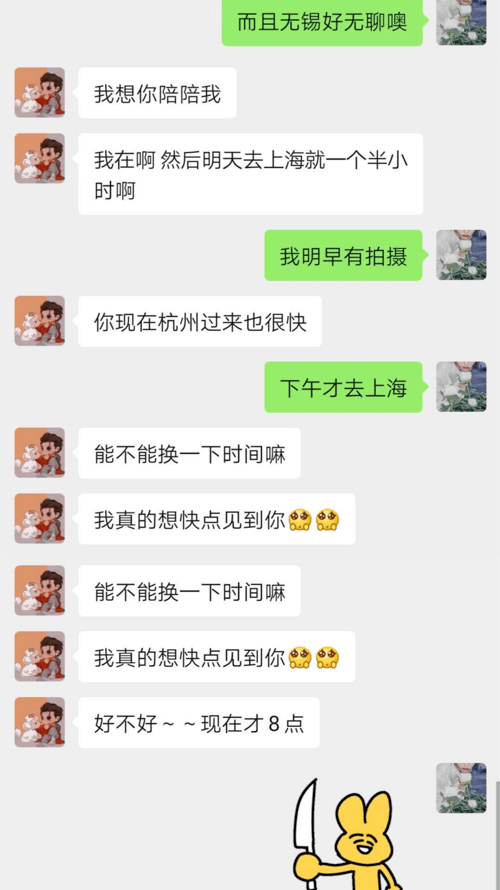Screen dimensions: 500x890
Task: Open own avatar beside 我明早有拍摄
Action: click(x=461, y=255)
